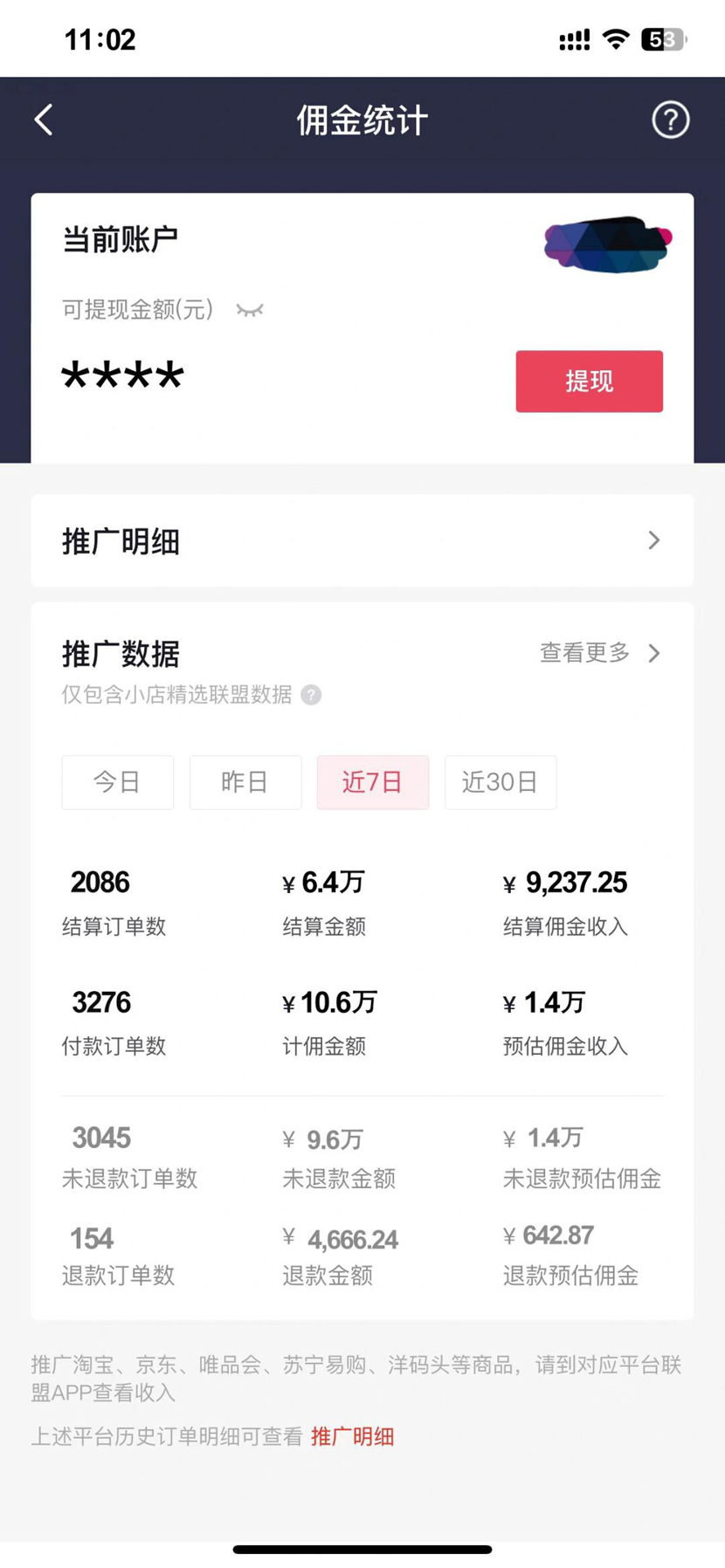Reveal the hidden withdrawable amount
The image size is (725, 1568).
[250, 310]
